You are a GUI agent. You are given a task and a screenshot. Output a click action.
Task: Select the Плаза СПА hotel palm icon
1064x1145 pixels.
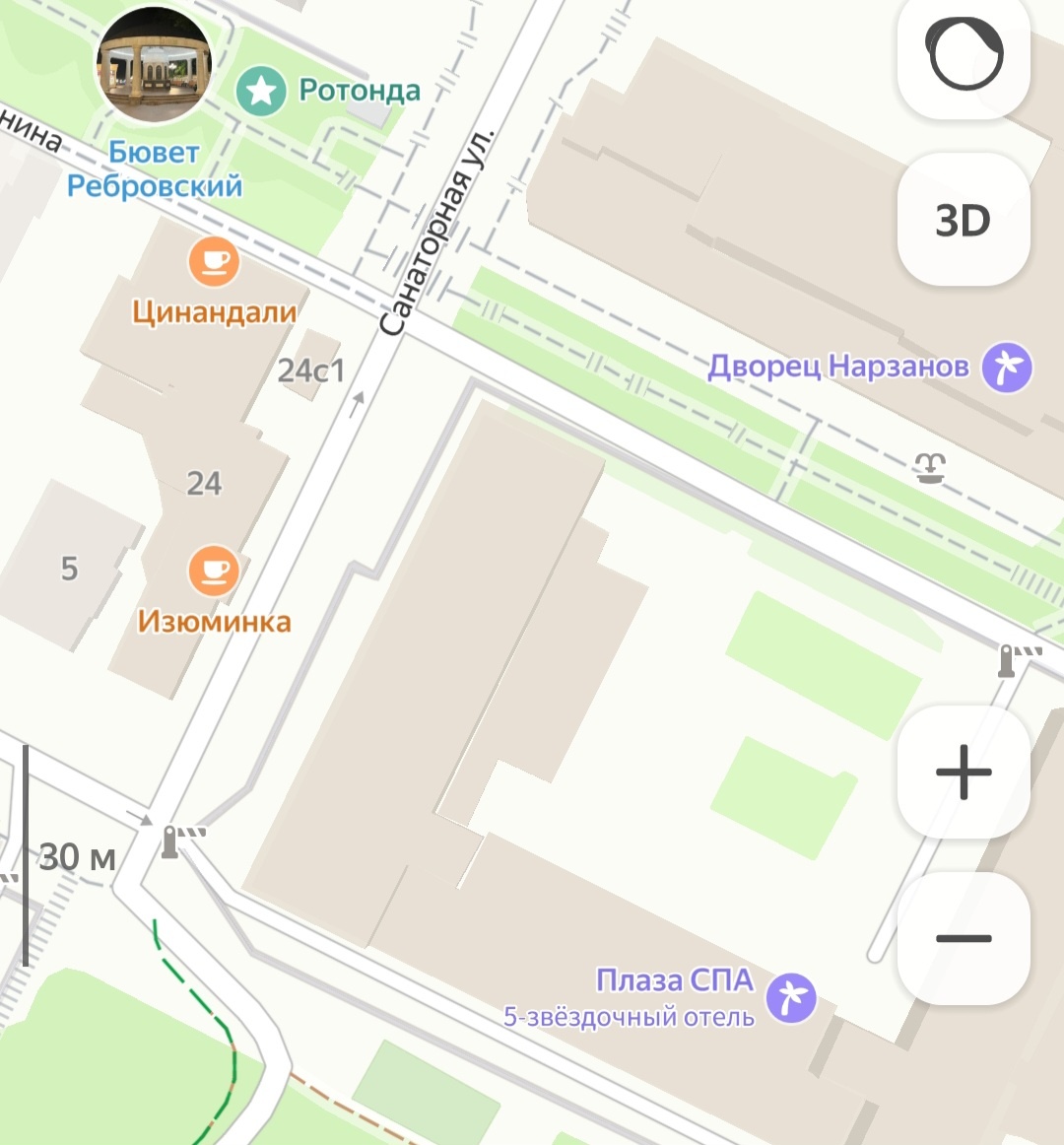[x=790, y=995]
